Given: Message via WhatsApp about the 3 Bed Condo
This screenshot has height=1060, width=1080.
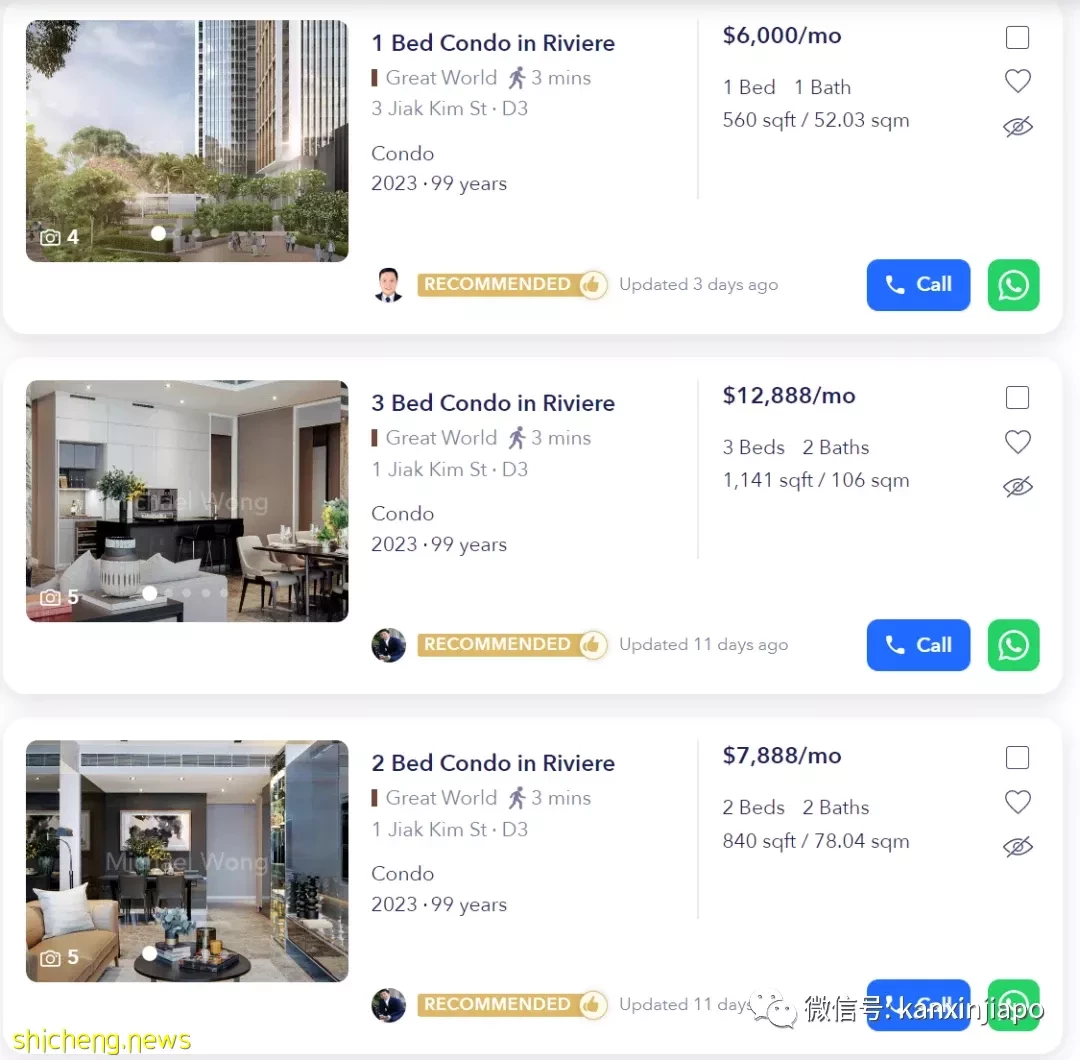Looking at the screenshot, I should (x=1013, y=645).
